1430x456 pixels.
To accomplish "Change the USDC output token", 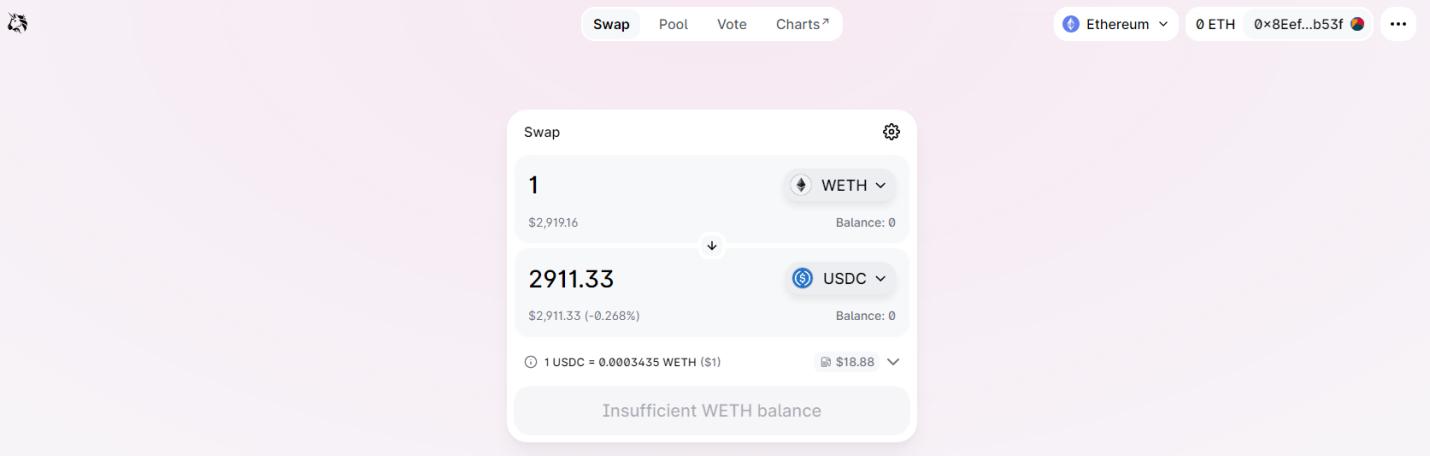I will pyautogui.click(x=840, y=278).
